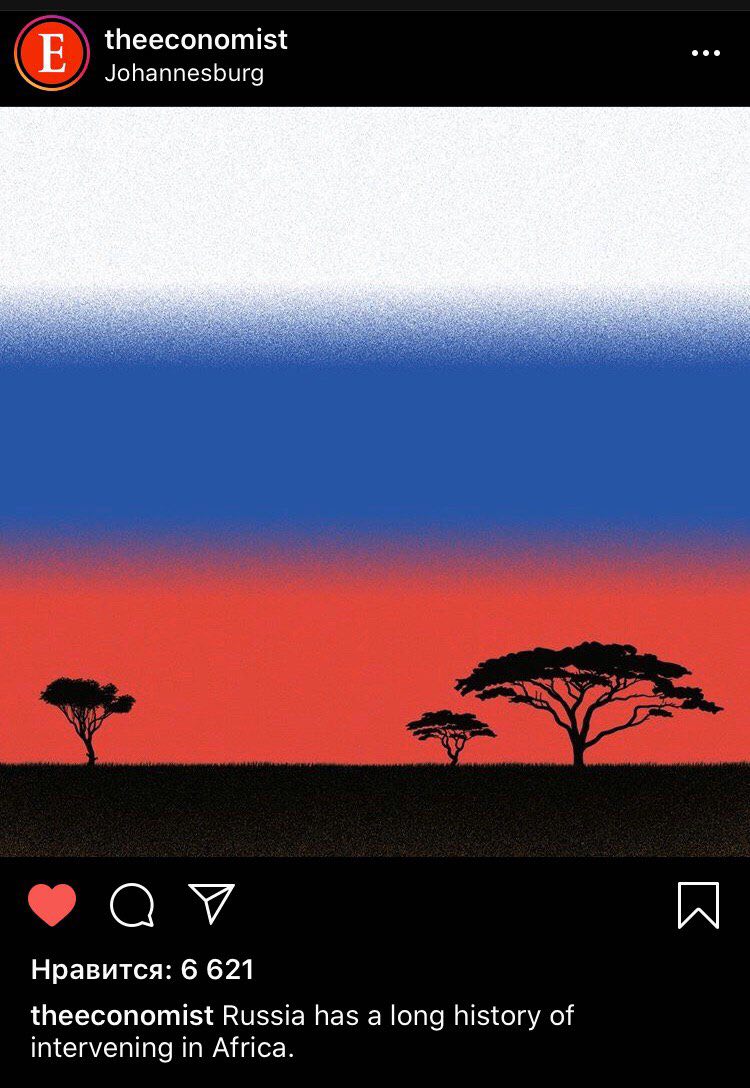This screenshot has height=1088, width=750.
Task: Open the Johannesburg location tag
Action: 184,74
